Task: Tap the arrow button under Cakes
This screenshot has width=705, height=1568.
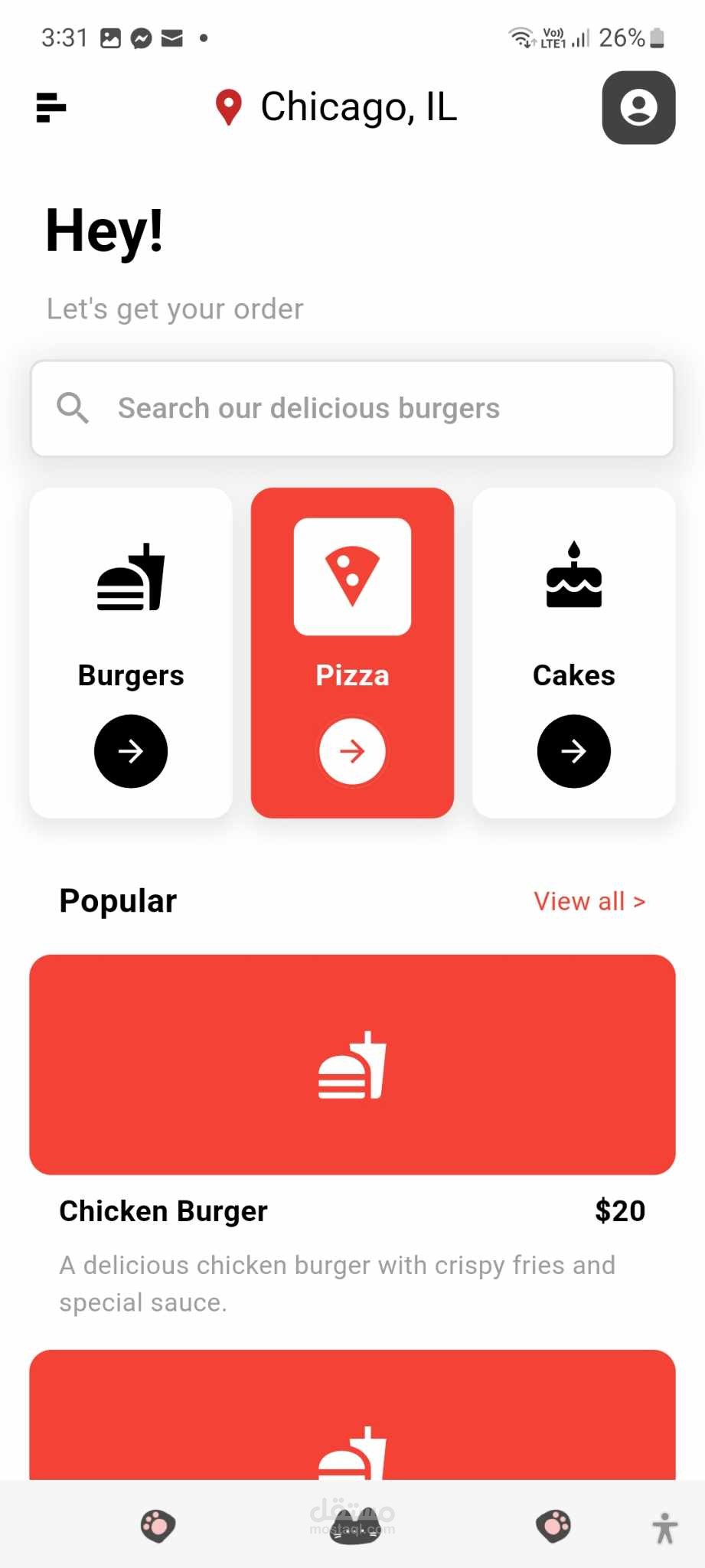Action: click(x=573, y=751)
